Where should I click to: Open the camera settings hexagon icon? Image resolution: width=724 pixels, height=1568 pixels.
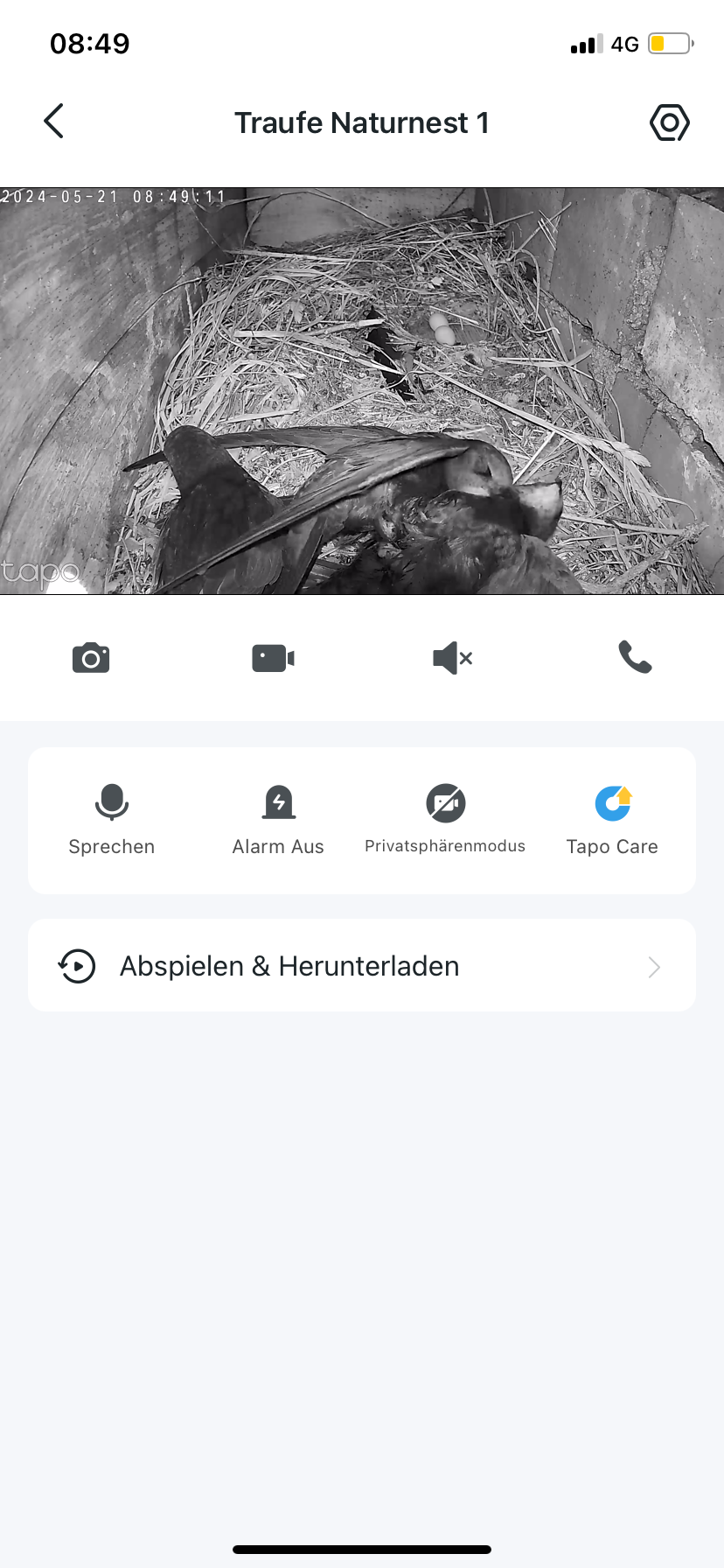pos(669,122)
